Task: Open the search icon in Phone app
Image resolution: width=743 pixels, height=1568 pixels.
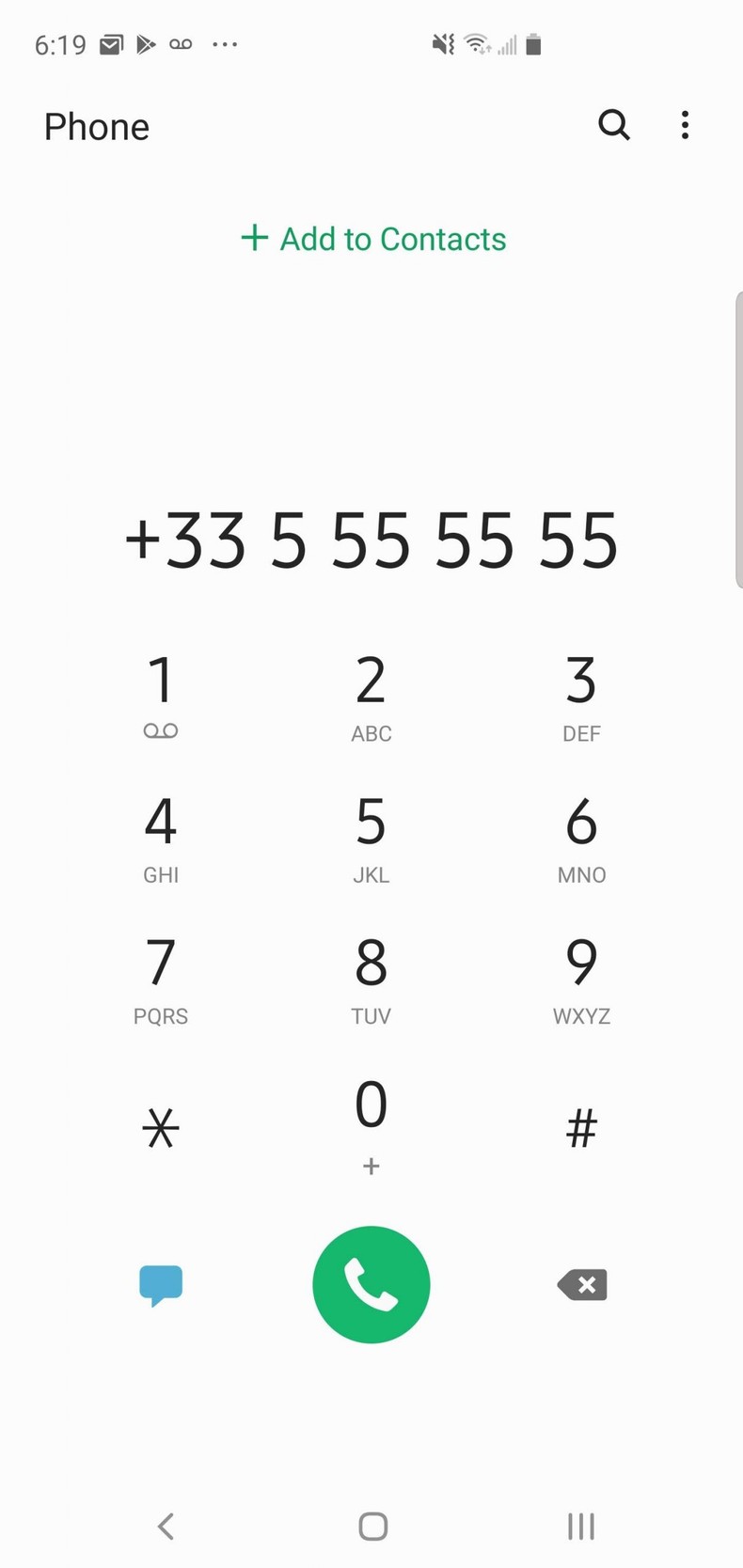Action: click(614, 125)
